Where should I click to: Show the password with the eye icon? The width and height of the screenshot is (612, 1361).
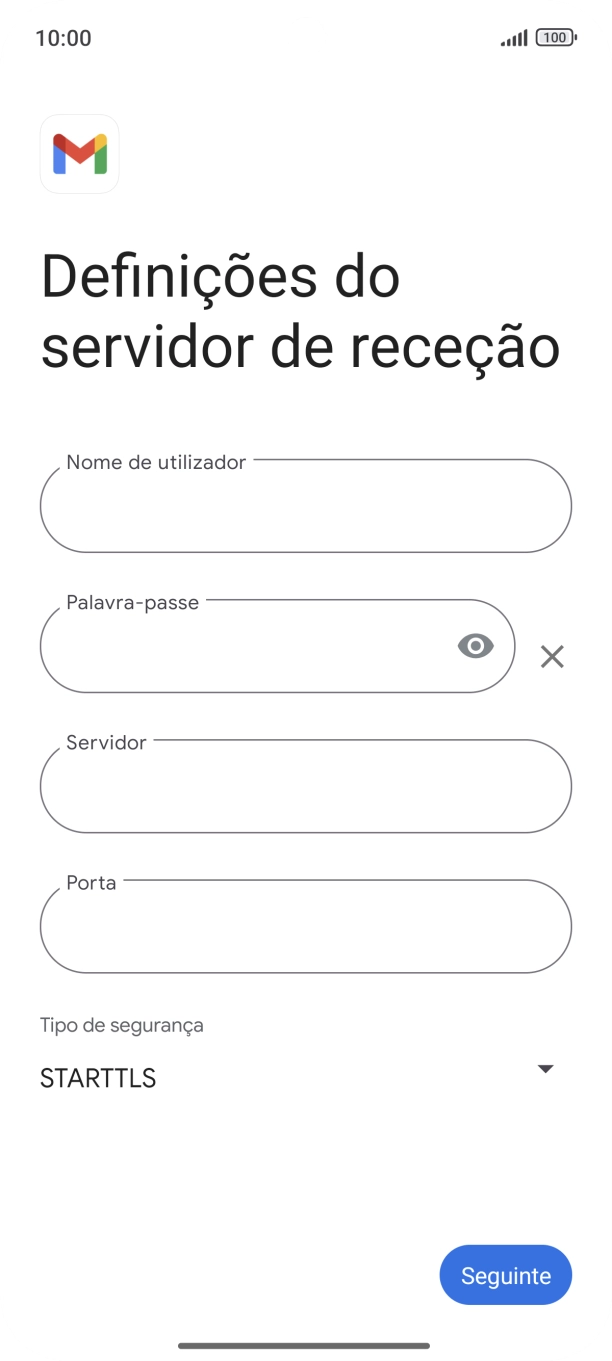[475, 647]
